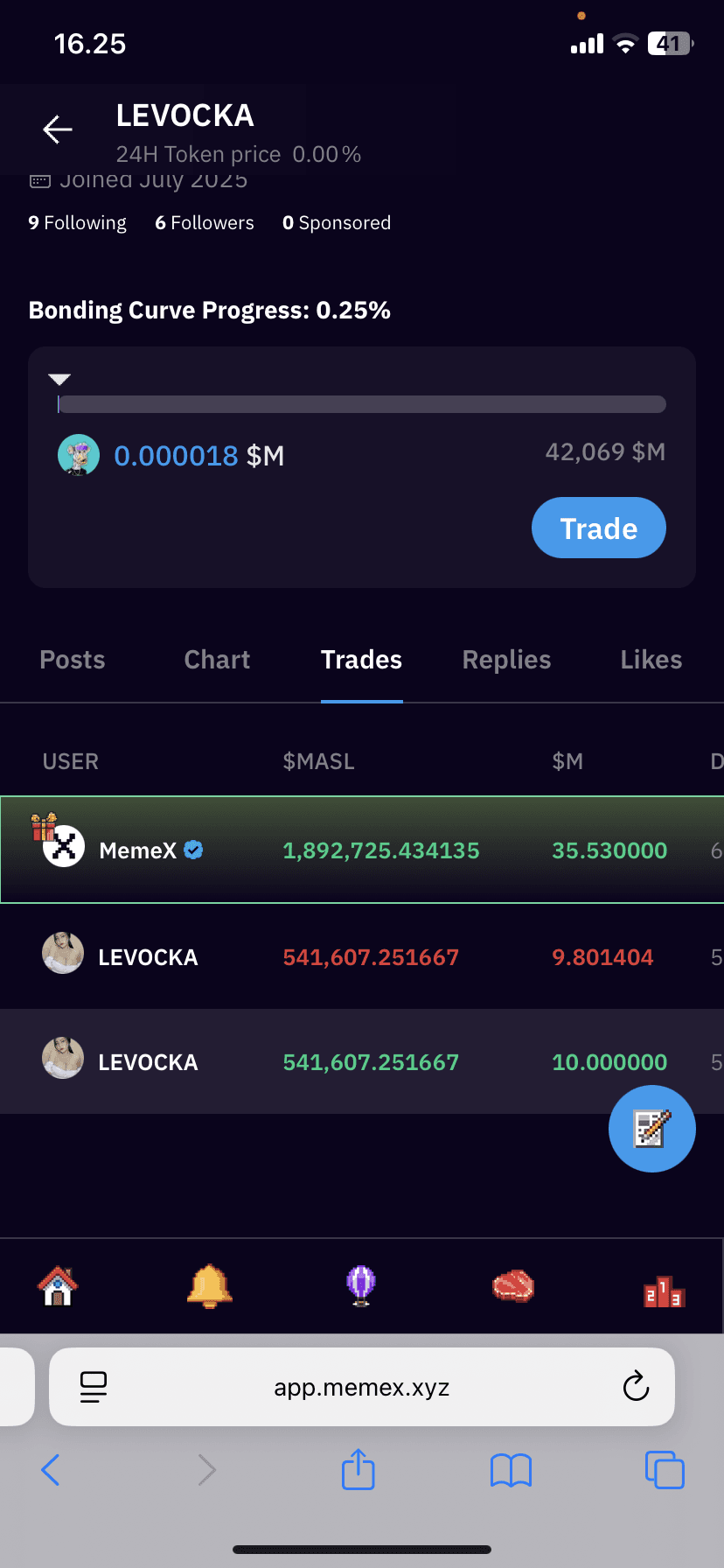Open the Replies tab
Image resolution: width=724 pixels, height=1568 pixels.
coord(506,660)
